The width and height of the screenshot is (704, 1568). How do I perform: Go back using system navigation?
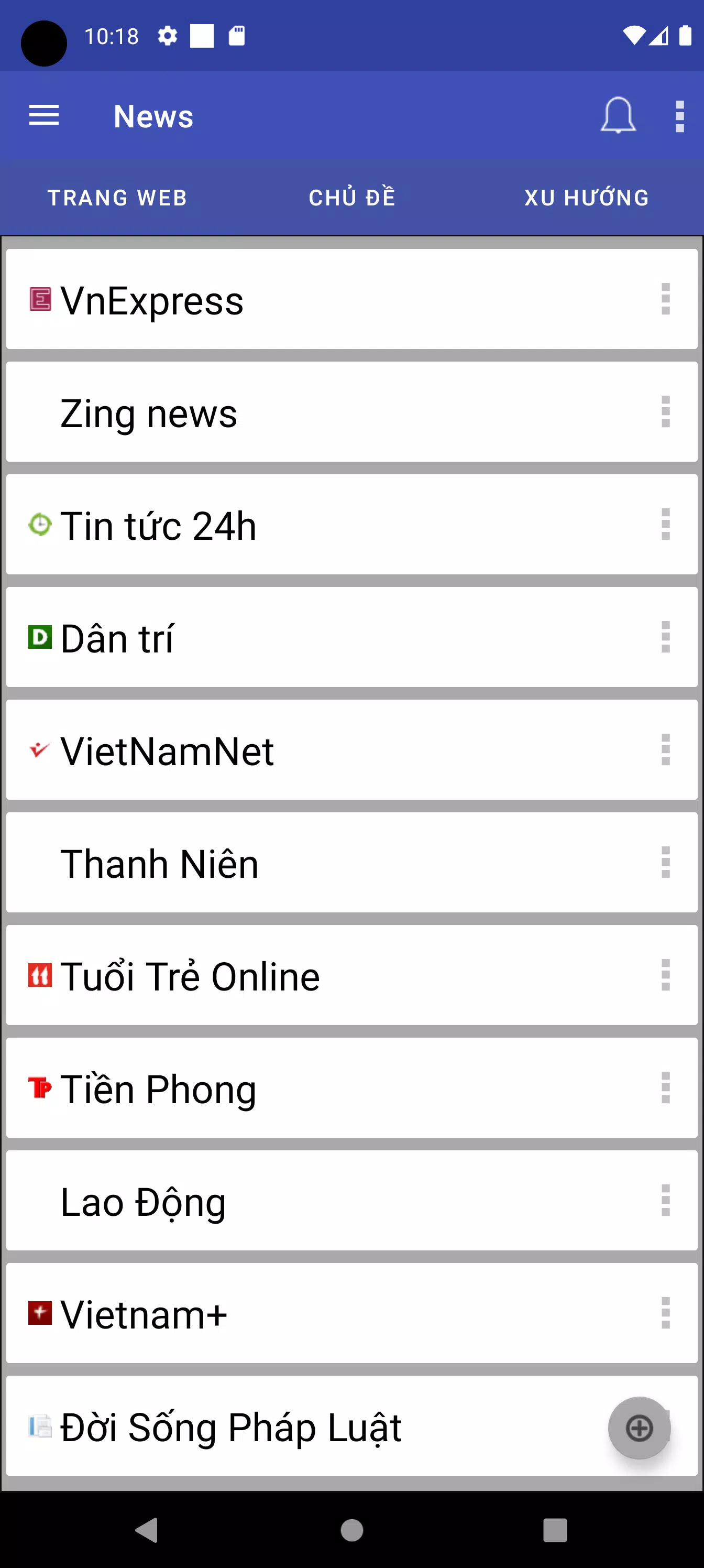(147, 1530)
